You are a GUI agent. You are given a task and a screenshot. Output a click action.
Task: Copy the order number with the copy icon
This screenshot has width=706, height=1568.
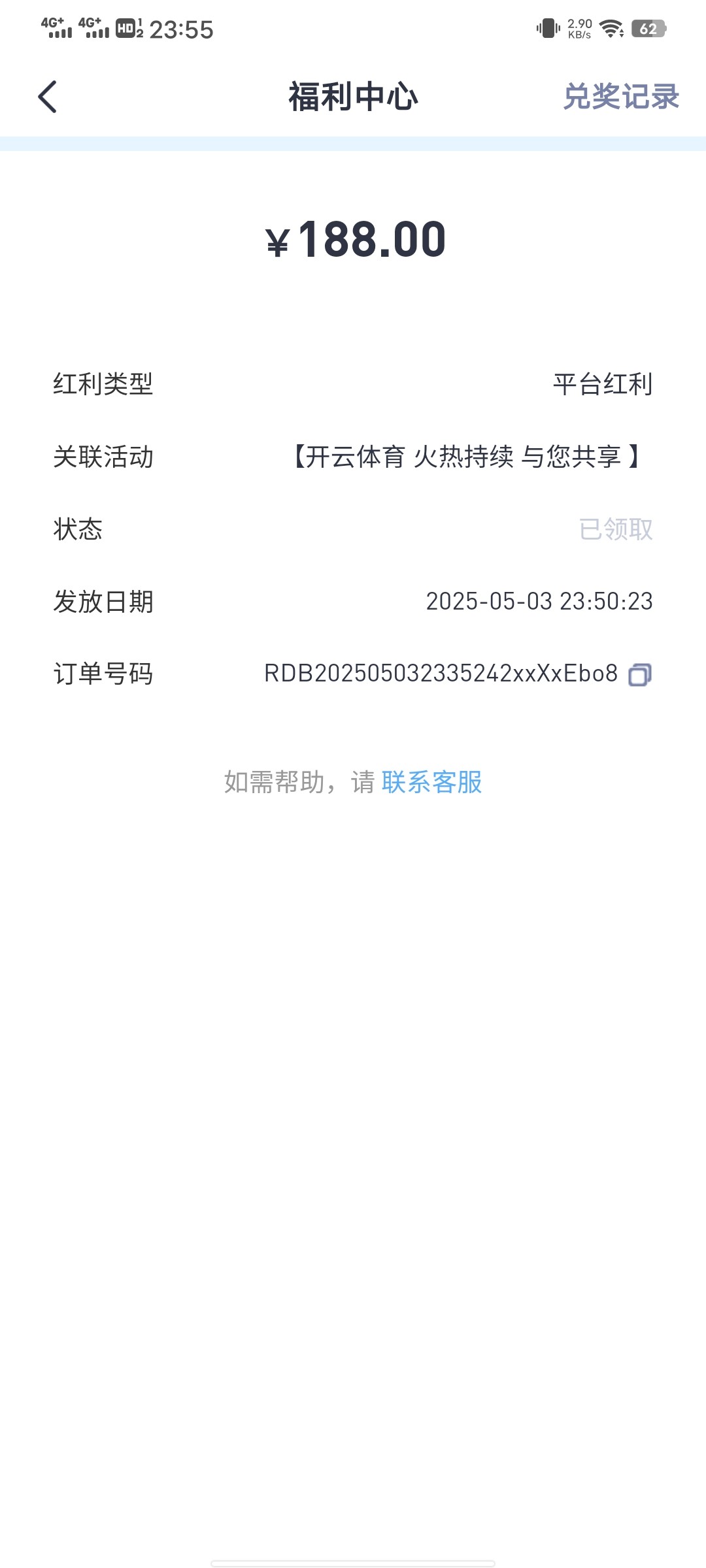tap(640, 675)
